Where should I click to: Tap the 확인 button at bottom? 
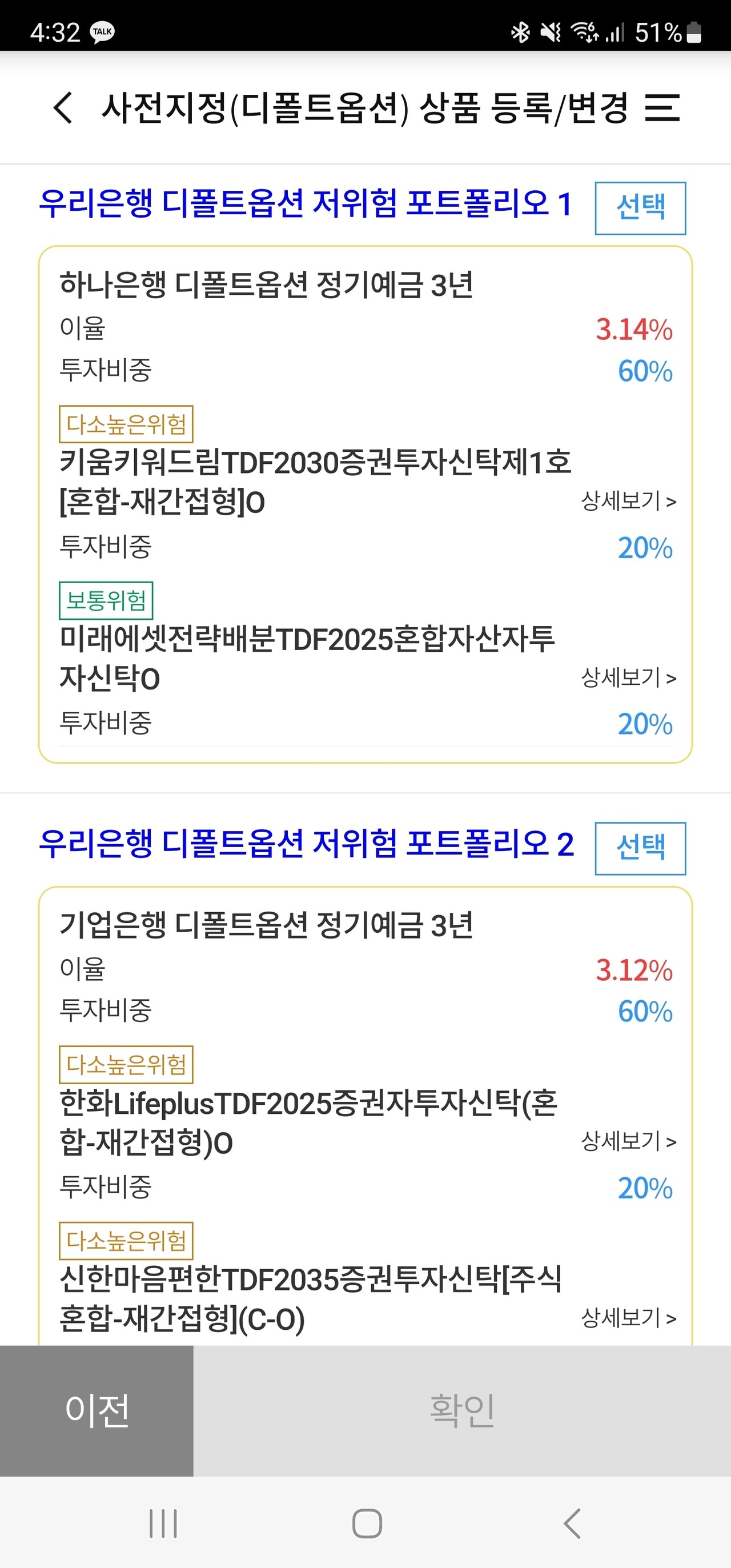tap(461, 1408)
